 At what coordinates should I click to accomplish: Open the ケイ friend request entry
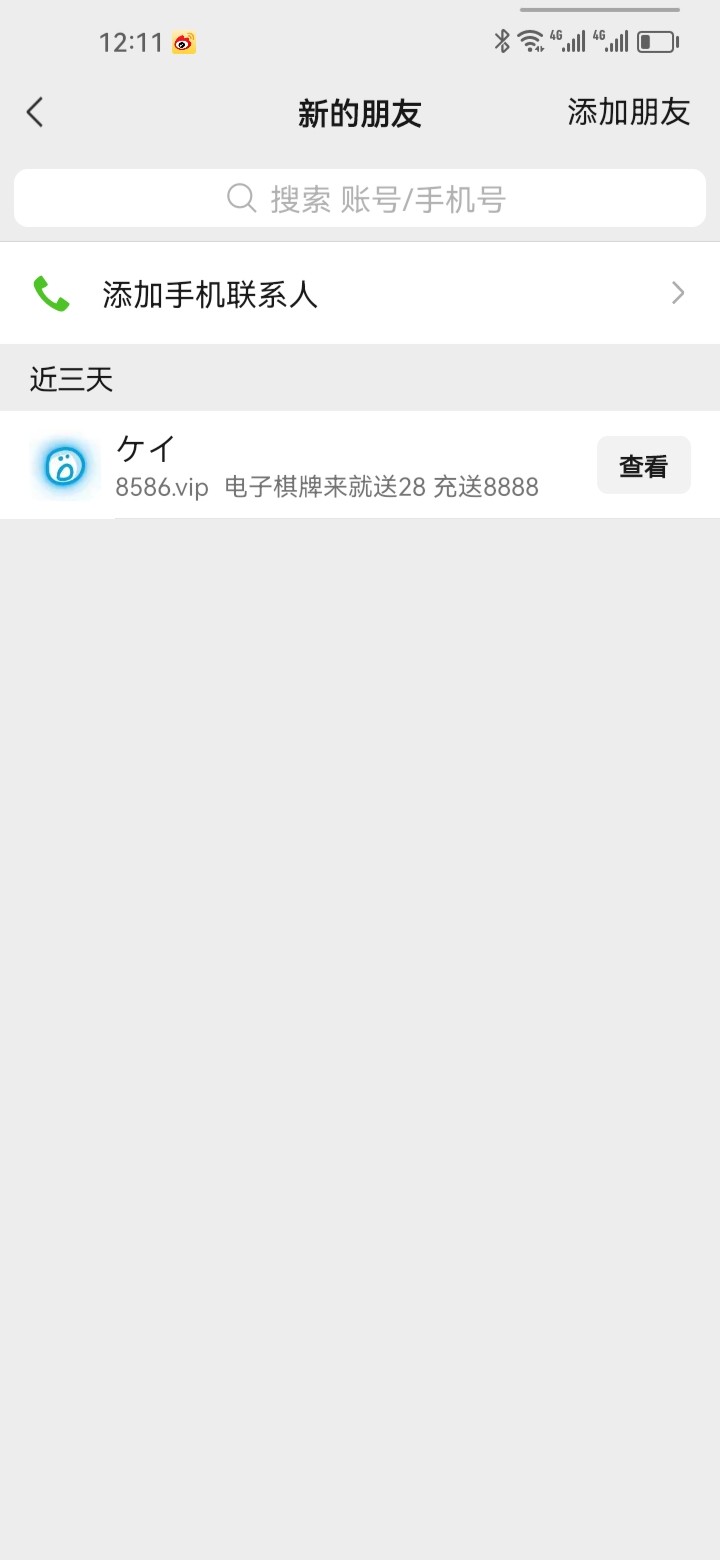pyautogui.click(x=330, y=466)
